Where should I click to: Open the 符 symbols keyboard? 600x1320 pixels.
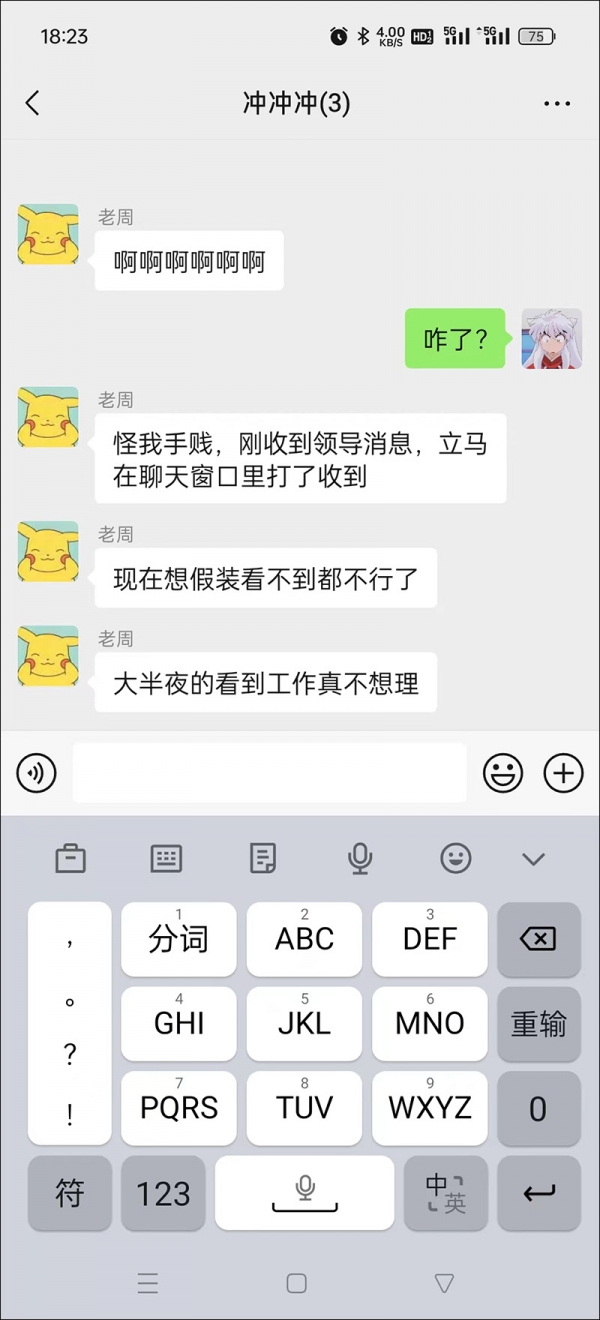70,1193
